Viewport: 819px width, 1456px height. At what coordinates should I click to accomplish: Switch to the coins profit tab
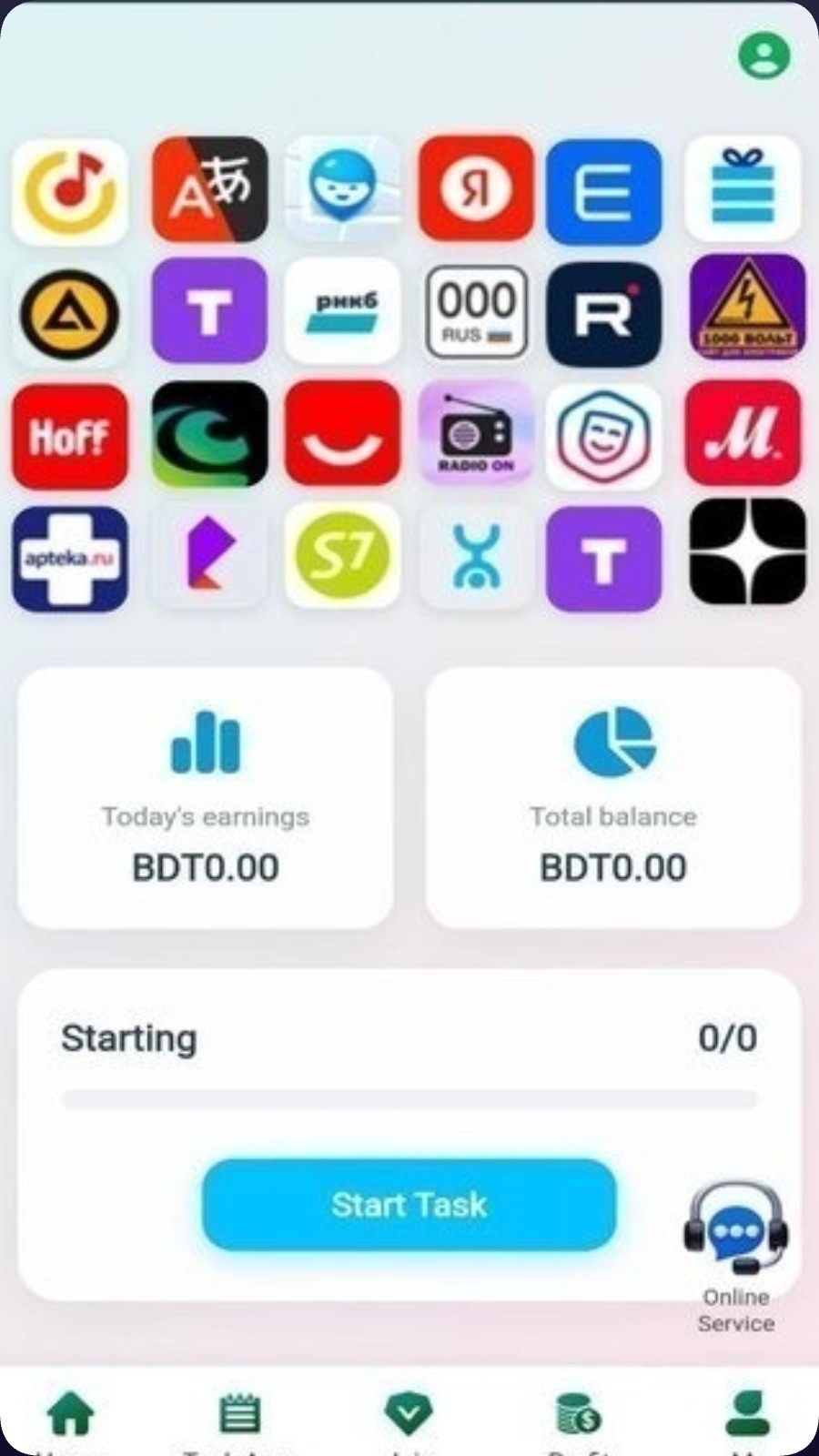click(578, 1415)
